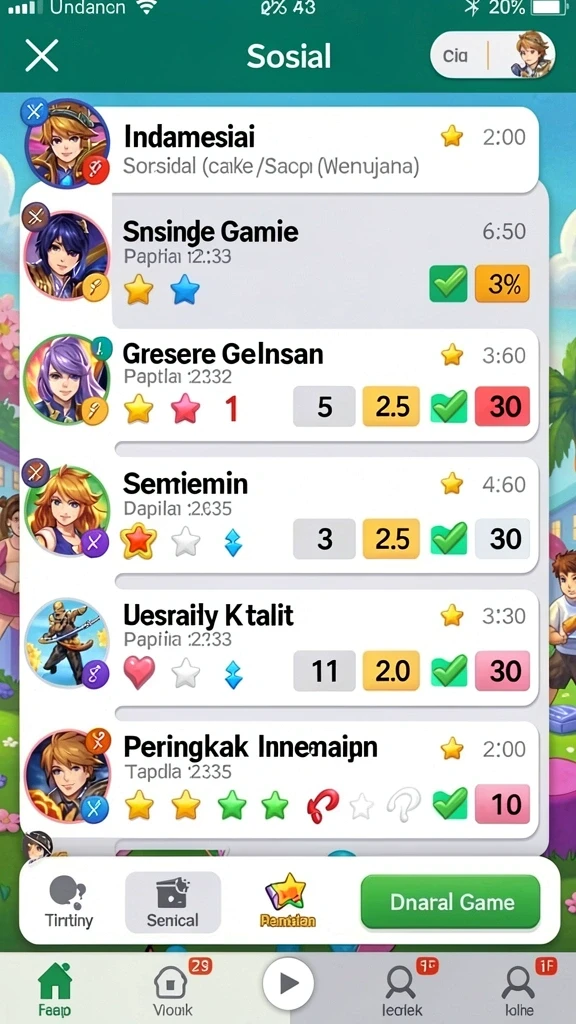The image size is (576, 1024).
Task: Tap the Tirtiny option
Action: point(69,902)
